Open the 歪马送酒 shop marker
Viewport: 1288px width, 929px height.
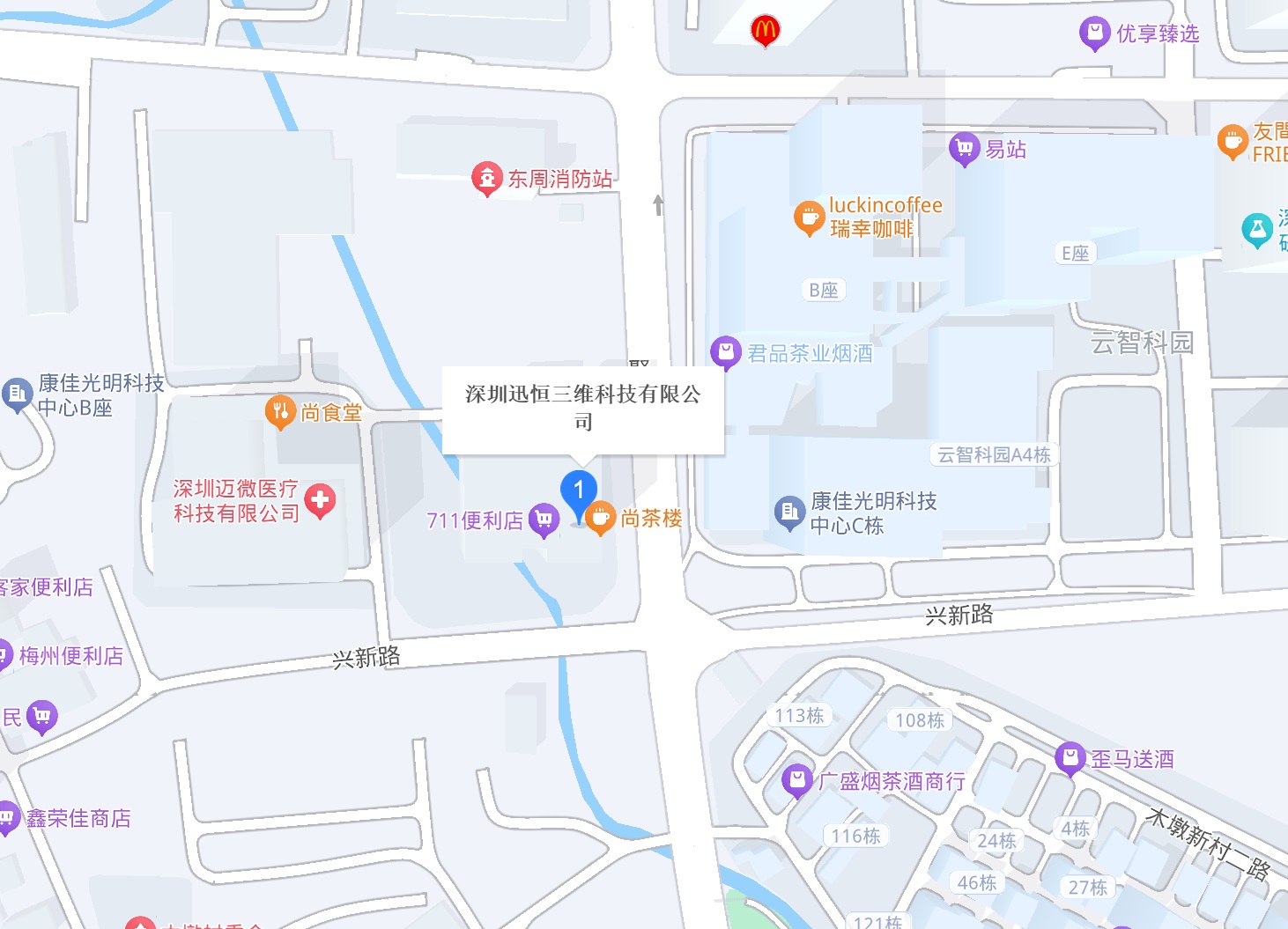1070,757
